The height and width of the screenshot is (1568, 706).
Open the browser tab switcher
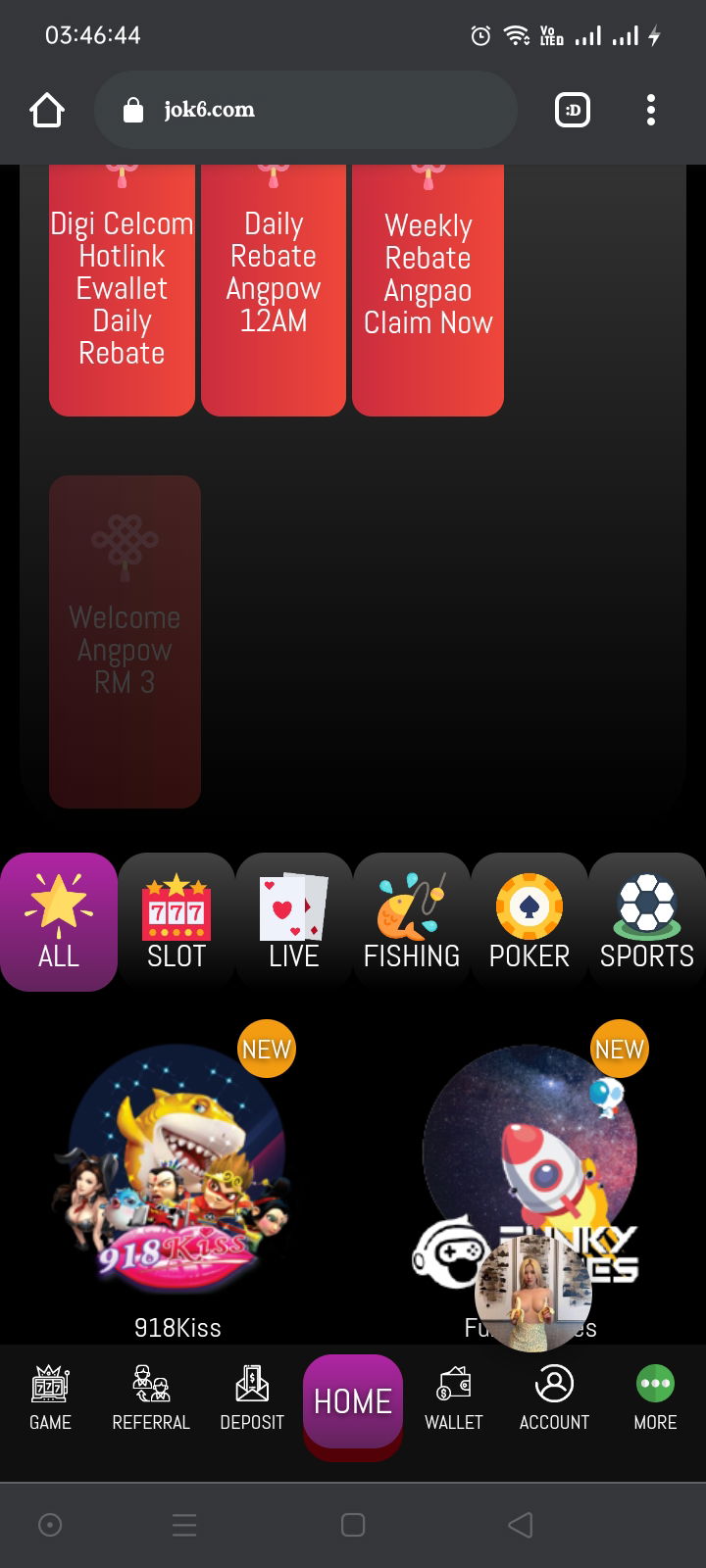click(x=573, y=111)
